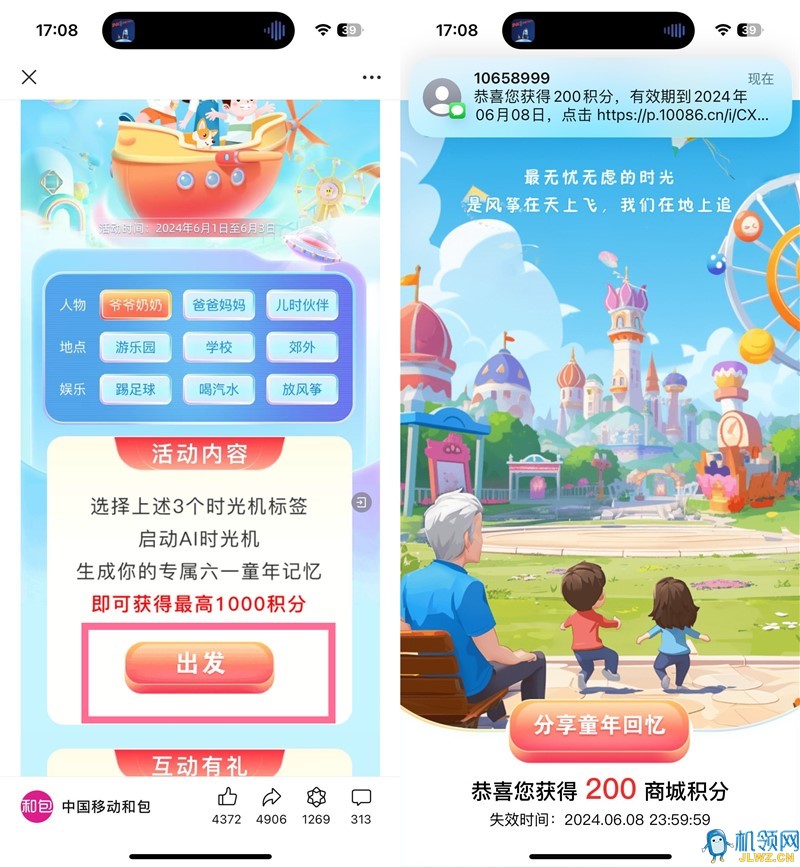Tap the 出发 start button
Screen dimensions: 800x867
[x=200, y=665]
